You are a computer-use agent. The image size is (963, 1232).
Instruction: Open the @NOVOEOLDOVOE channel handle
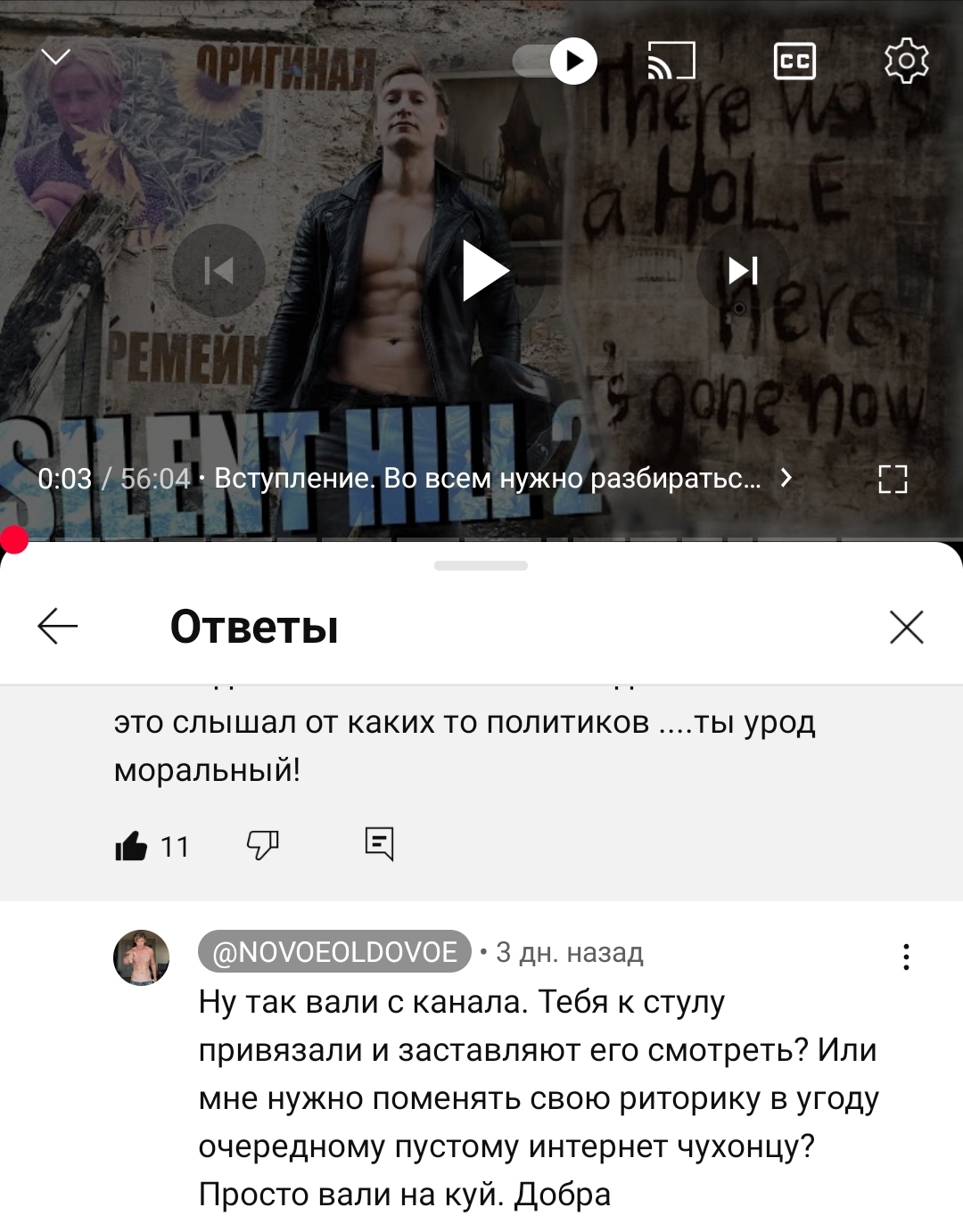pos(334,952)
